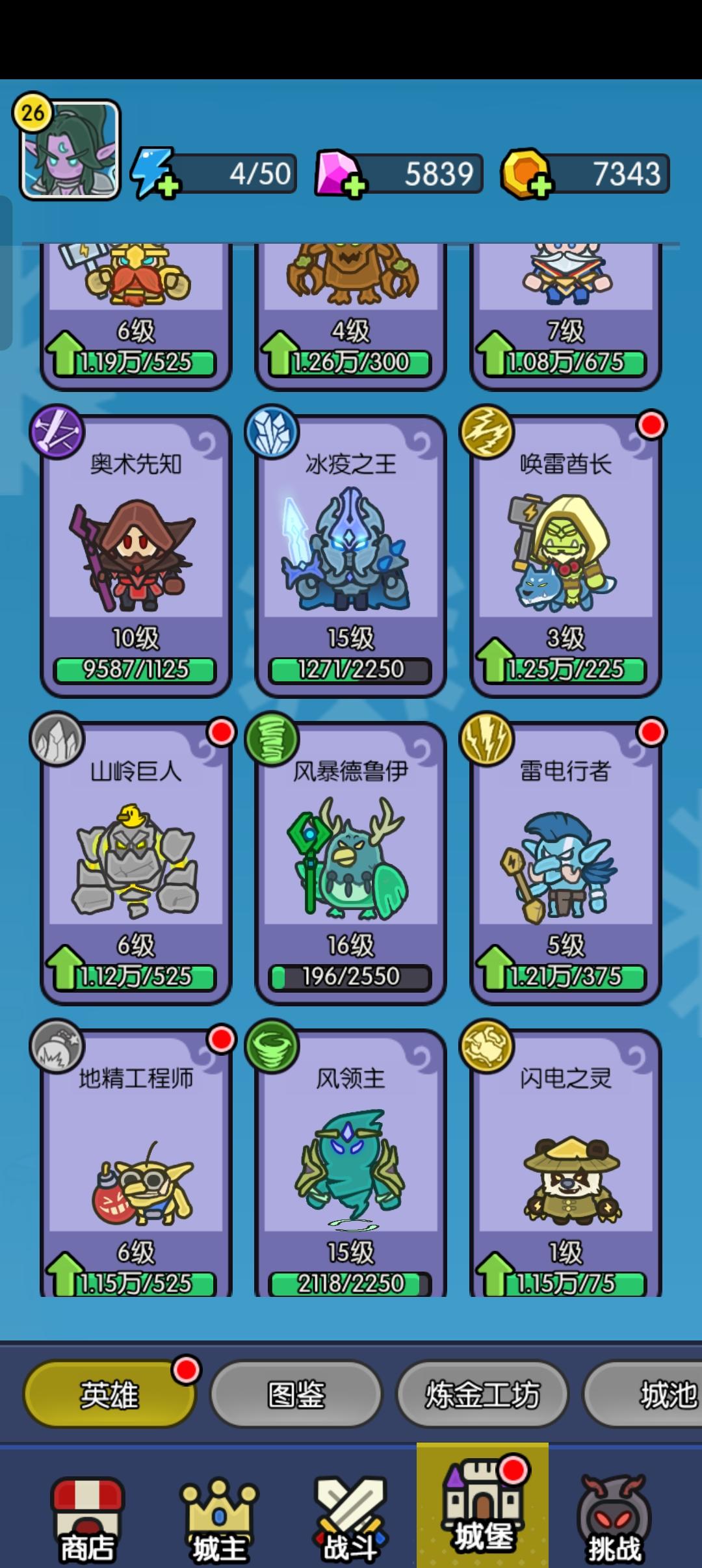Select the 唤雷酋长 hero card
Viewport: 702px width, 1568px height.
[x=565, y=556]
